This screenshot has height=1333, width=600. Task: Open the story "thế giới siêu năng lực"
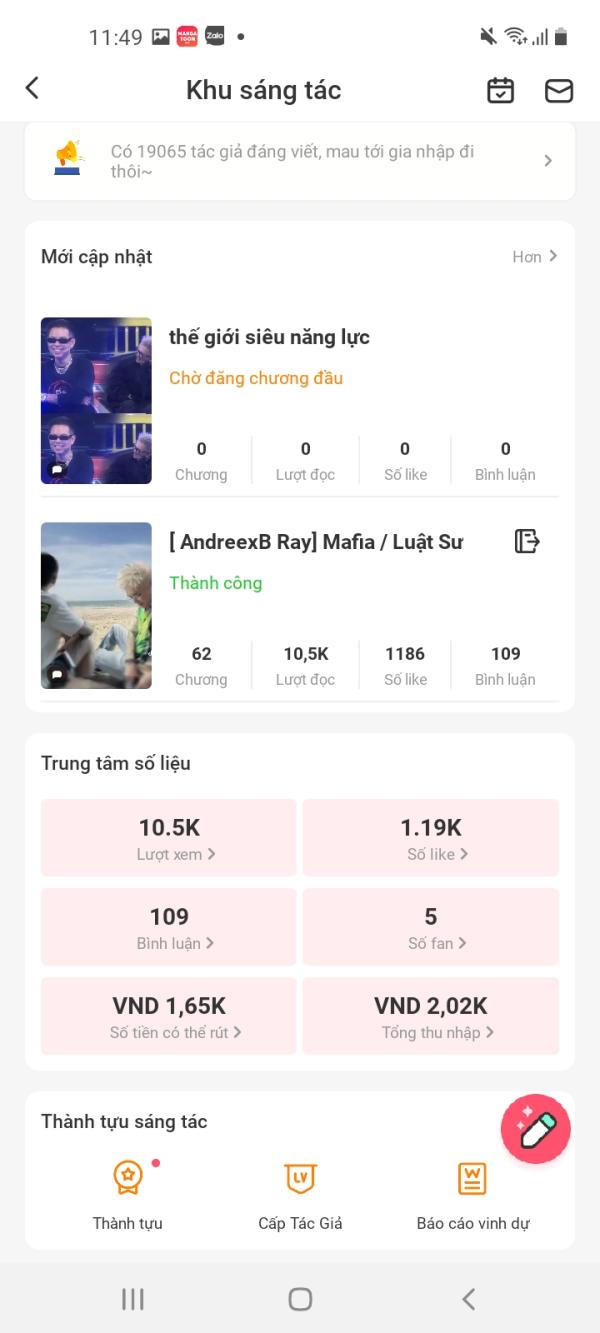click(x=269, y=337)
